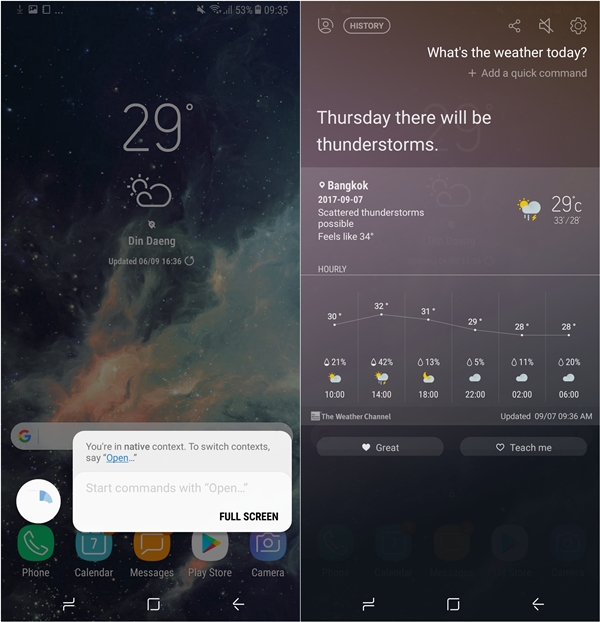Image resolution: width=600 pixels, height=622 pixels.
Task: Share this Bixby weather result
Action: tap(515, 26)
